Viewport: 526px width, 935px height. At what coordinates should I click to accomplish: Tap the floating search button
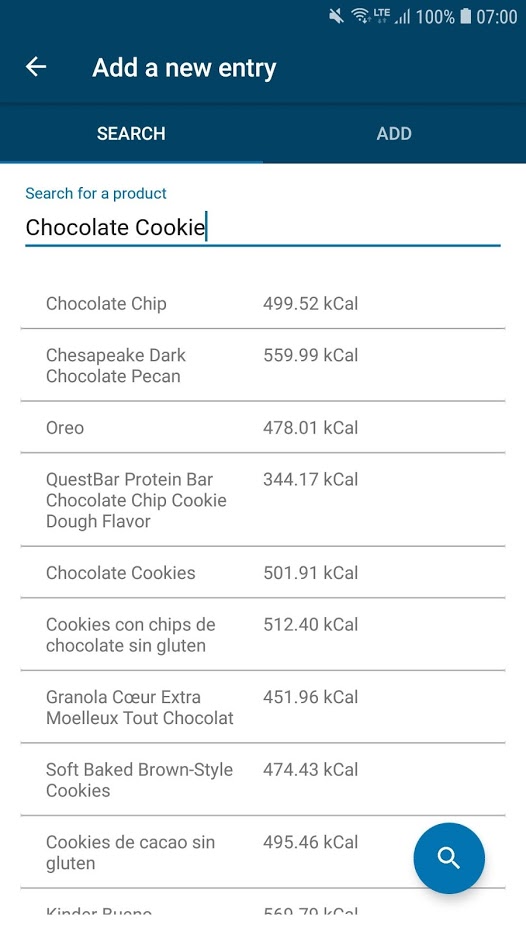point(449,858)
